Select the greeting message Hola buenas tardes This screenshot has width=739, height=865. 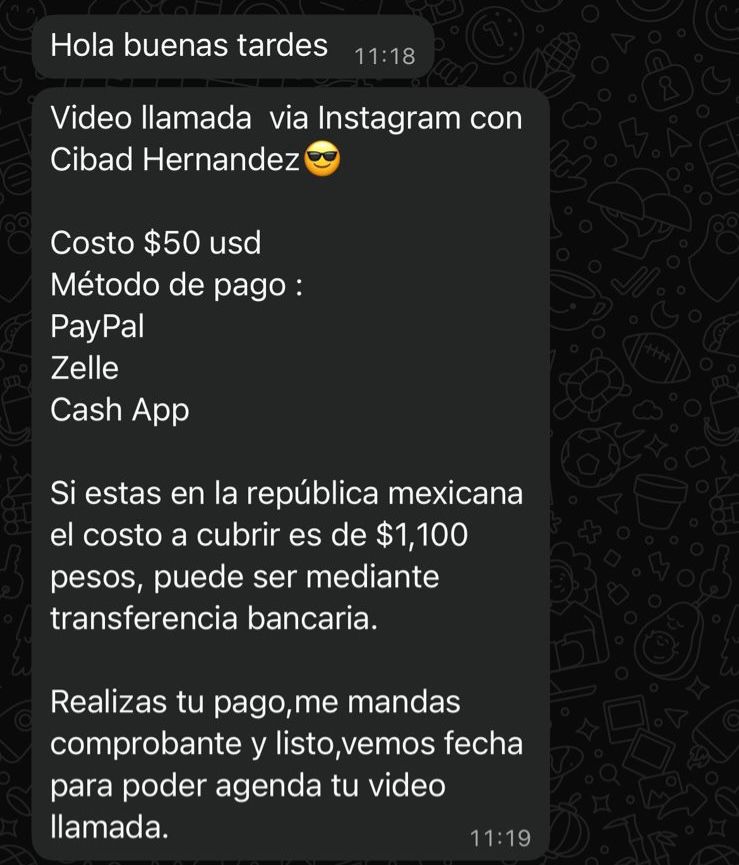(191, 44)
